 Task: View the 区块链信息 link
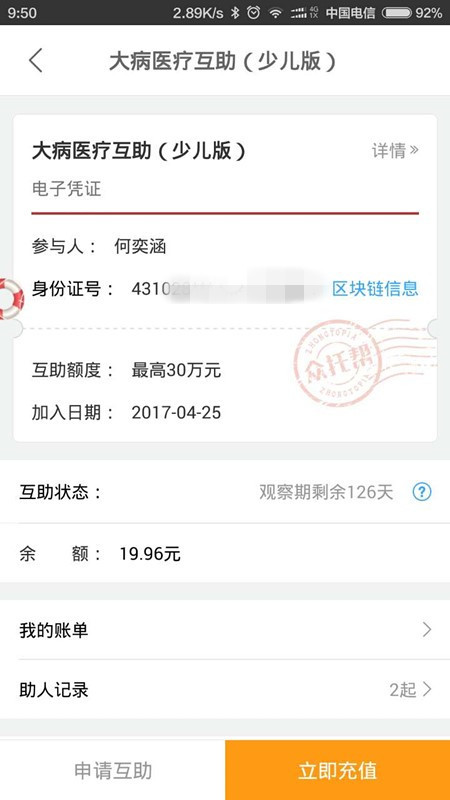375,288
